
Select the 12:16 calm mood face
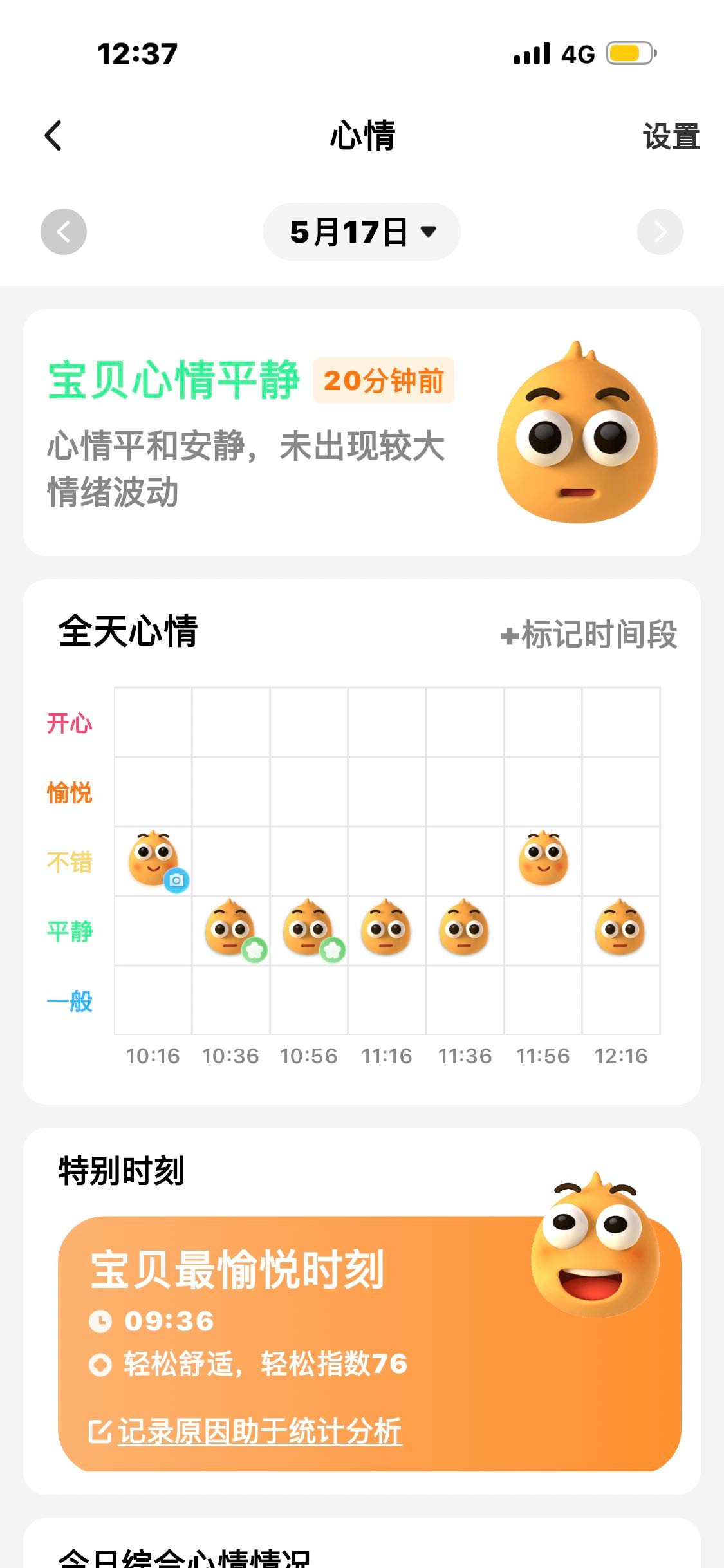tap(620, 928)
